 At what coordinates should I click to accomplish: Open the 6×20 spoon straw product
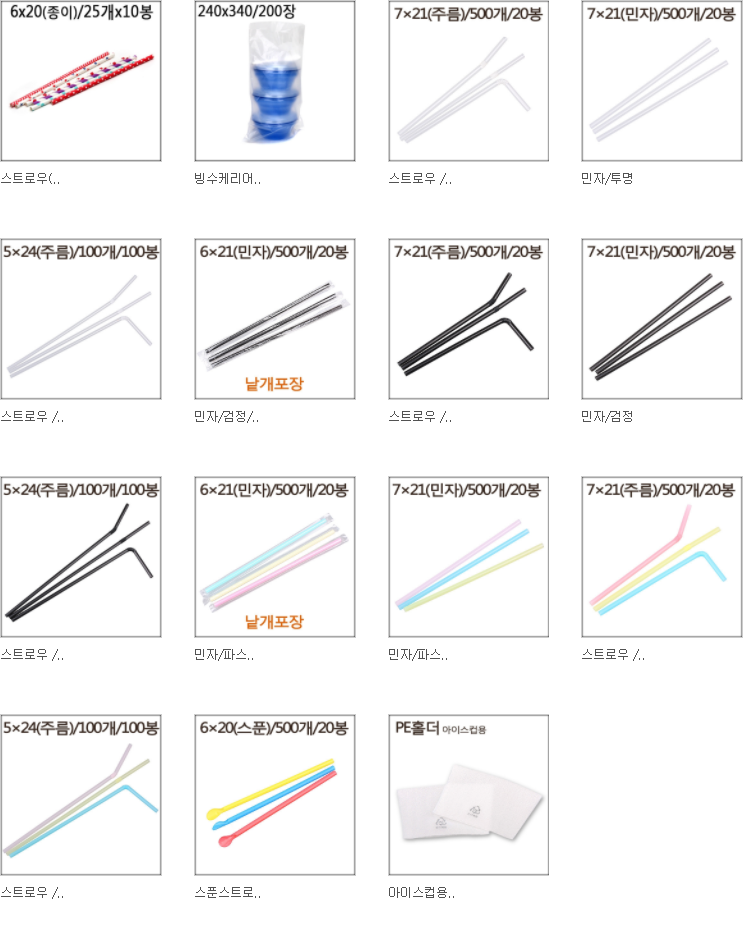[x=274, y=796]
